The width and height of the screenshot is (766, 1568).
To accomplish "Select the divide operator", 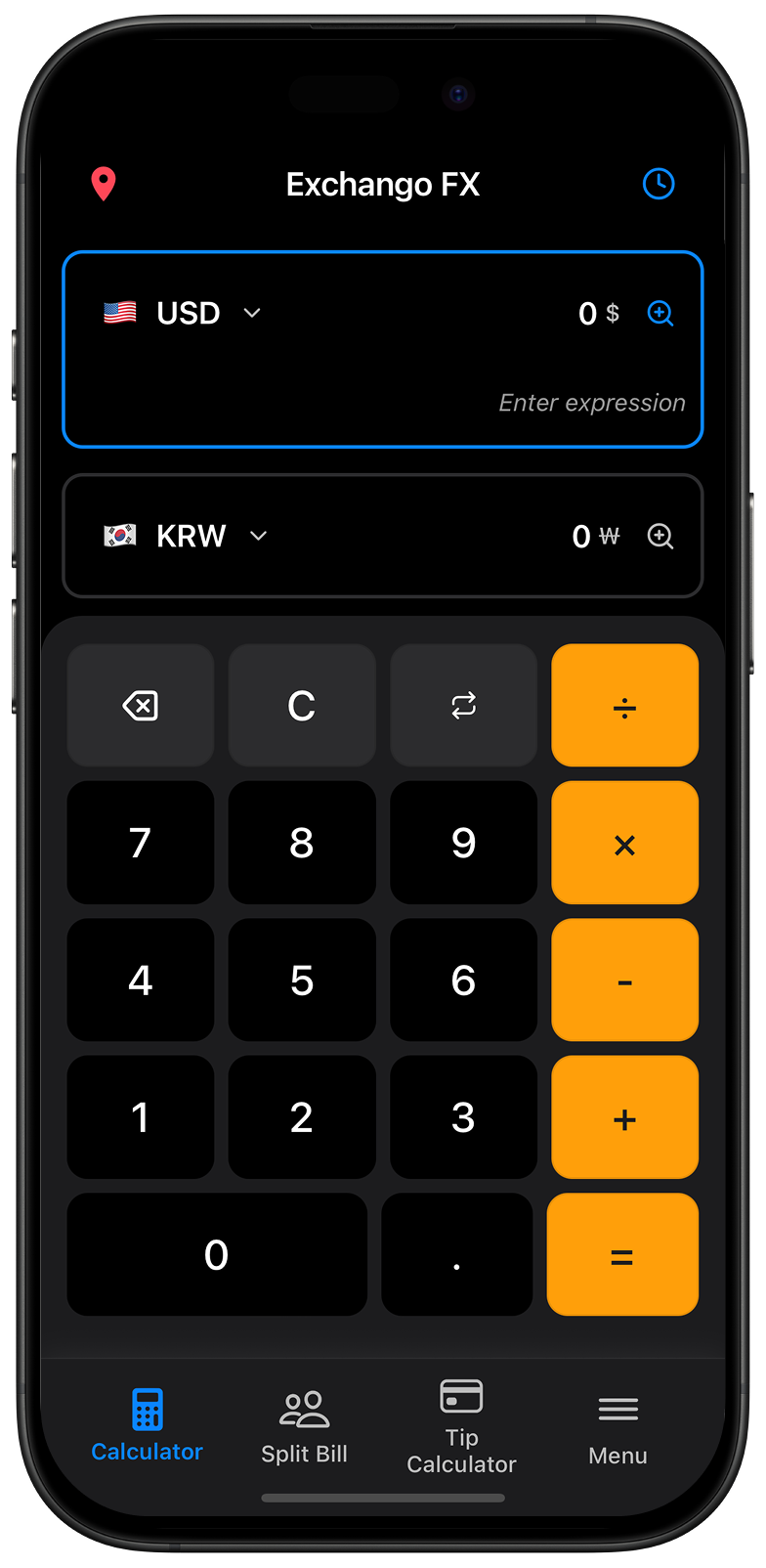I will tap(624, 705).
